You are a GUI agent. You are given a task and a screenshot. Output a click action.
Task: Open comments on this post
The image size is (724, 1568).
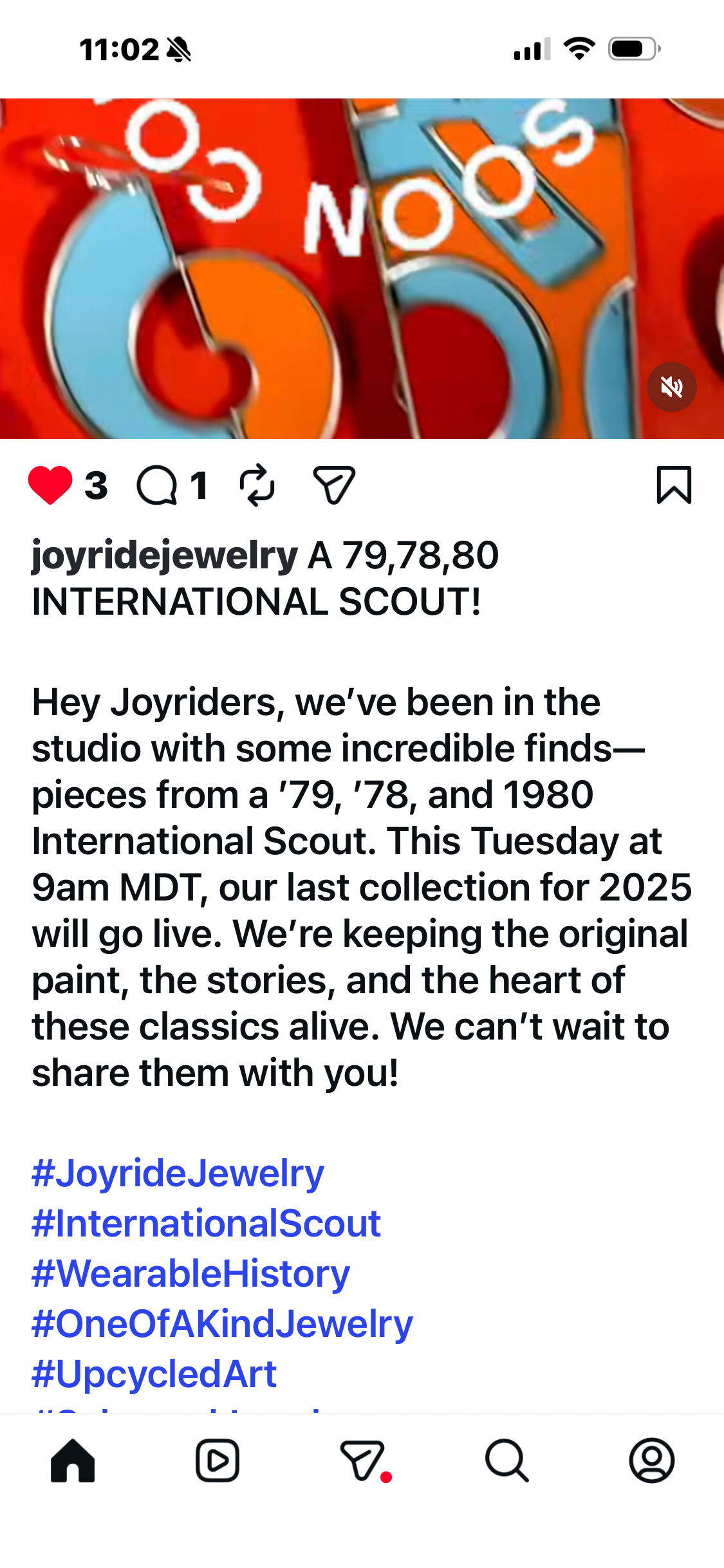pos(157,485)
